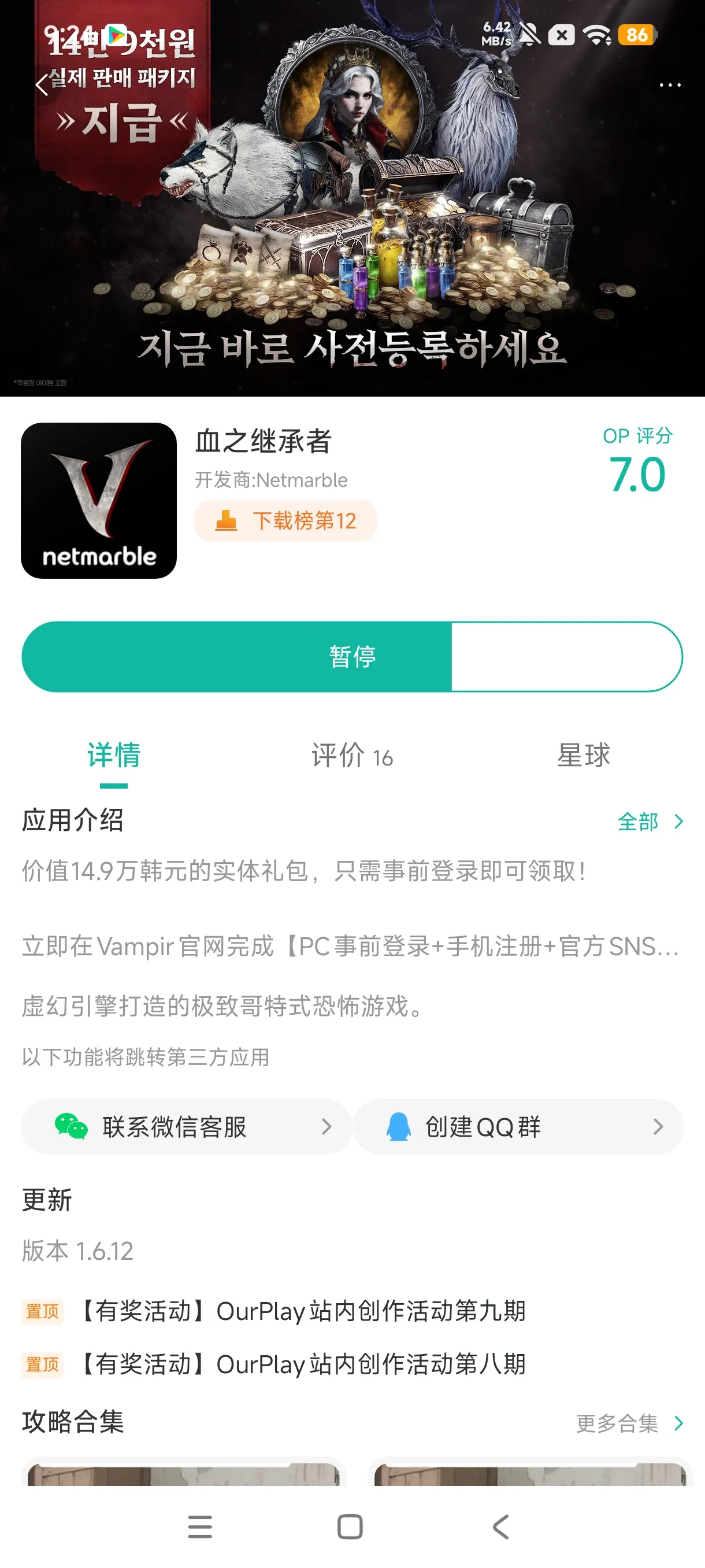This screenshot has width=705, height=1568.
Task: Tap the Google Play triangle icon in status bar
Action: [x=117, y=35]
